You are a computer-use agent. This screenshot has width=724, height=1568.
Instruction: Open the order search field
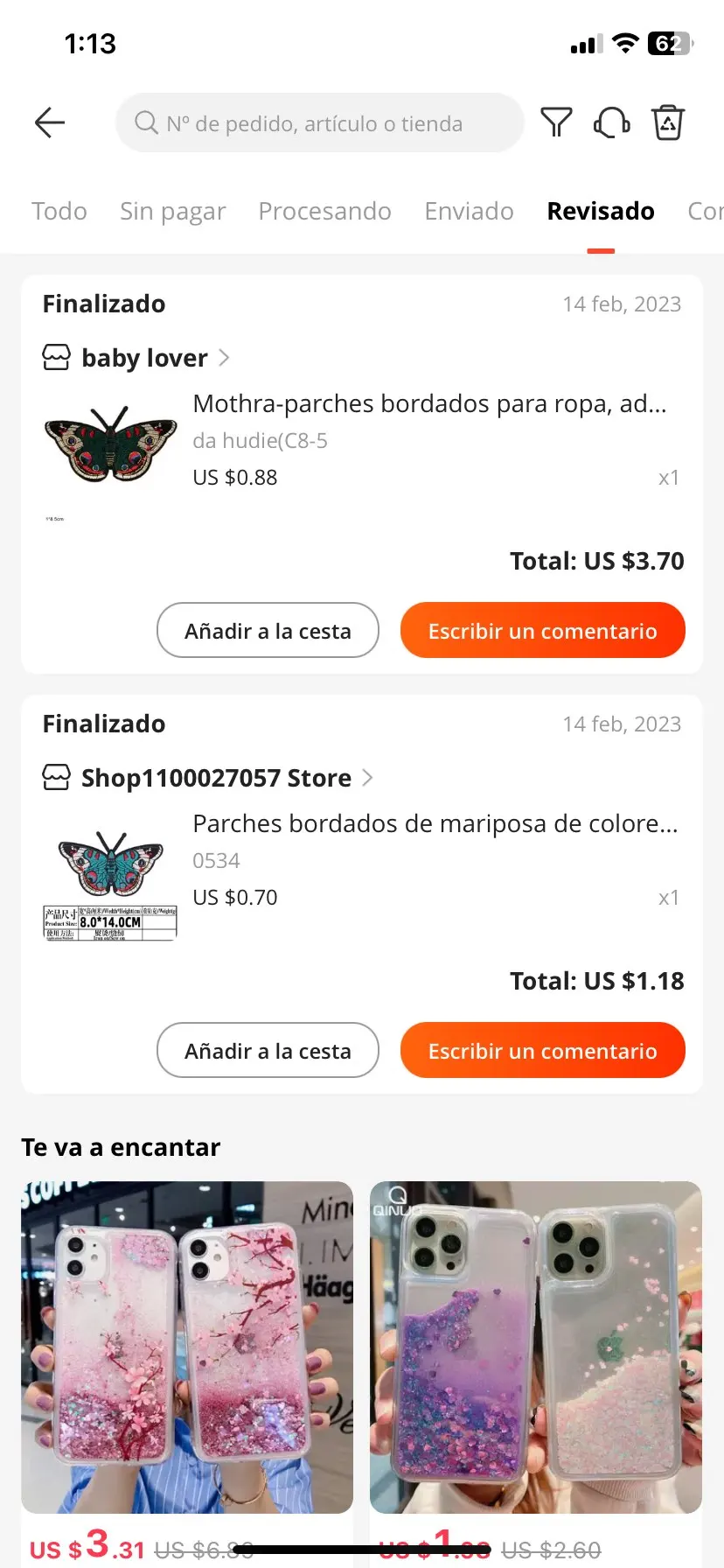[319, 123]
